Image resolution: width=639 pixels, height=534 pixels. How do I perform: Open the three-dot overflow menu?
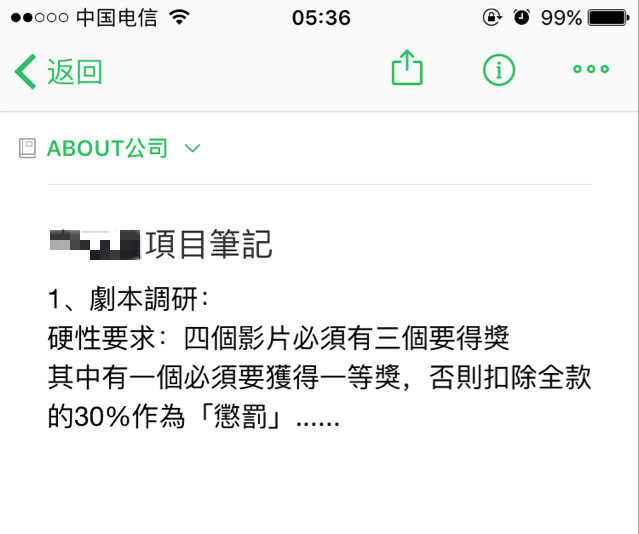point(590,69)
